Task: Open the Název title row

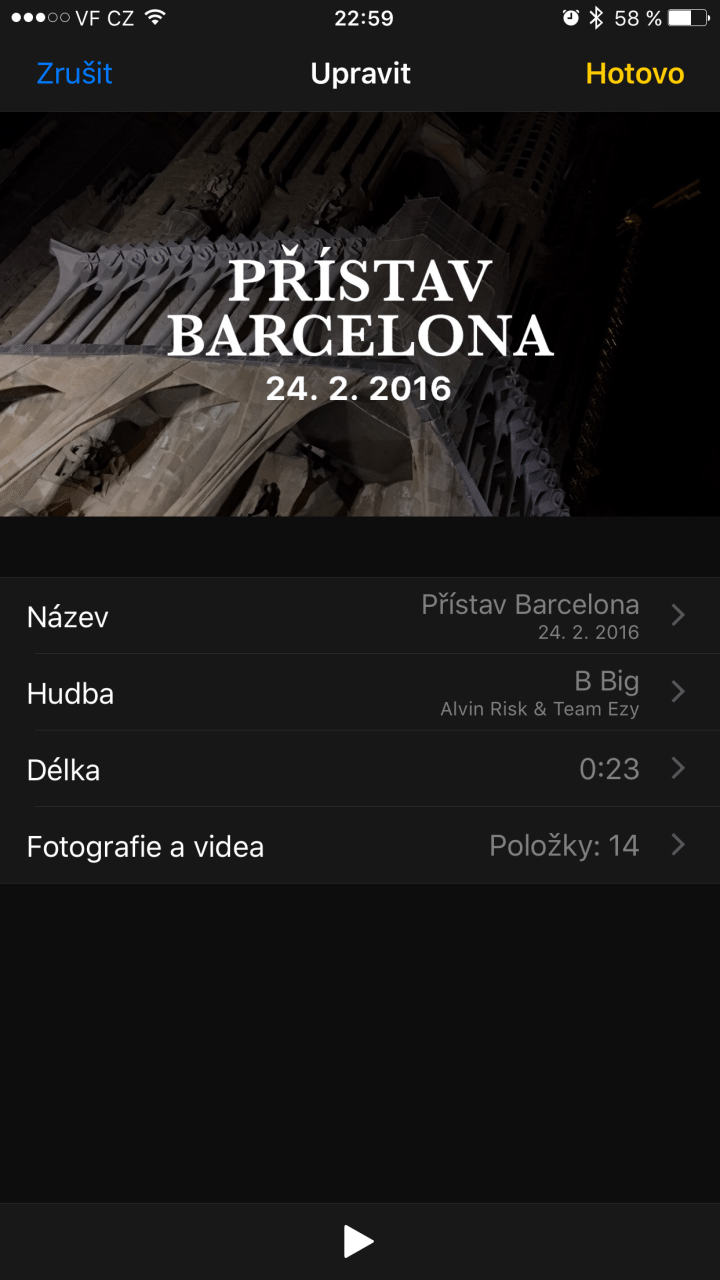Action: tap(360, 616)
